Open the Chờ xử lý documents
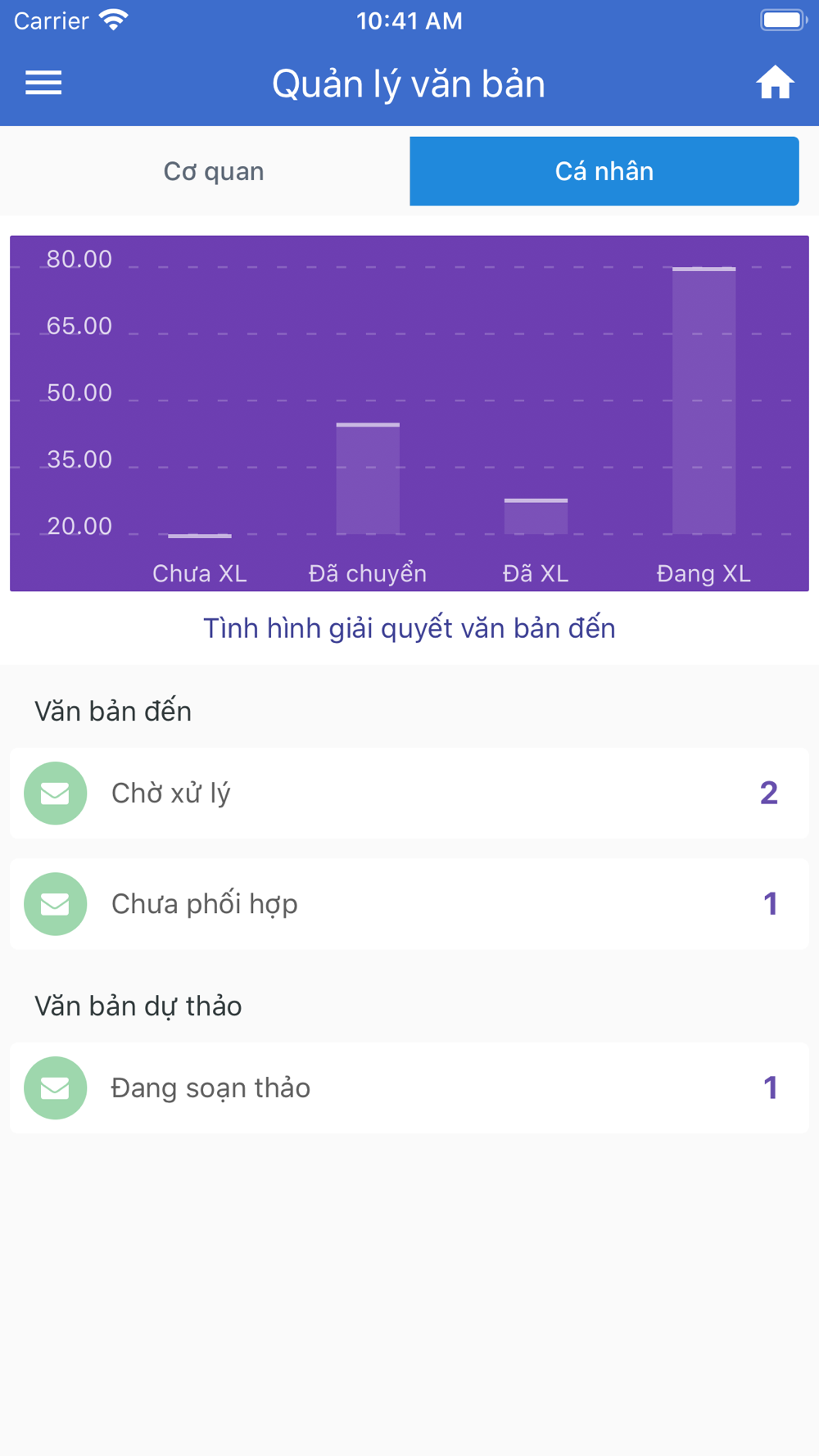819x1456 pixels. pyautogui.click(x=409, y=793)
